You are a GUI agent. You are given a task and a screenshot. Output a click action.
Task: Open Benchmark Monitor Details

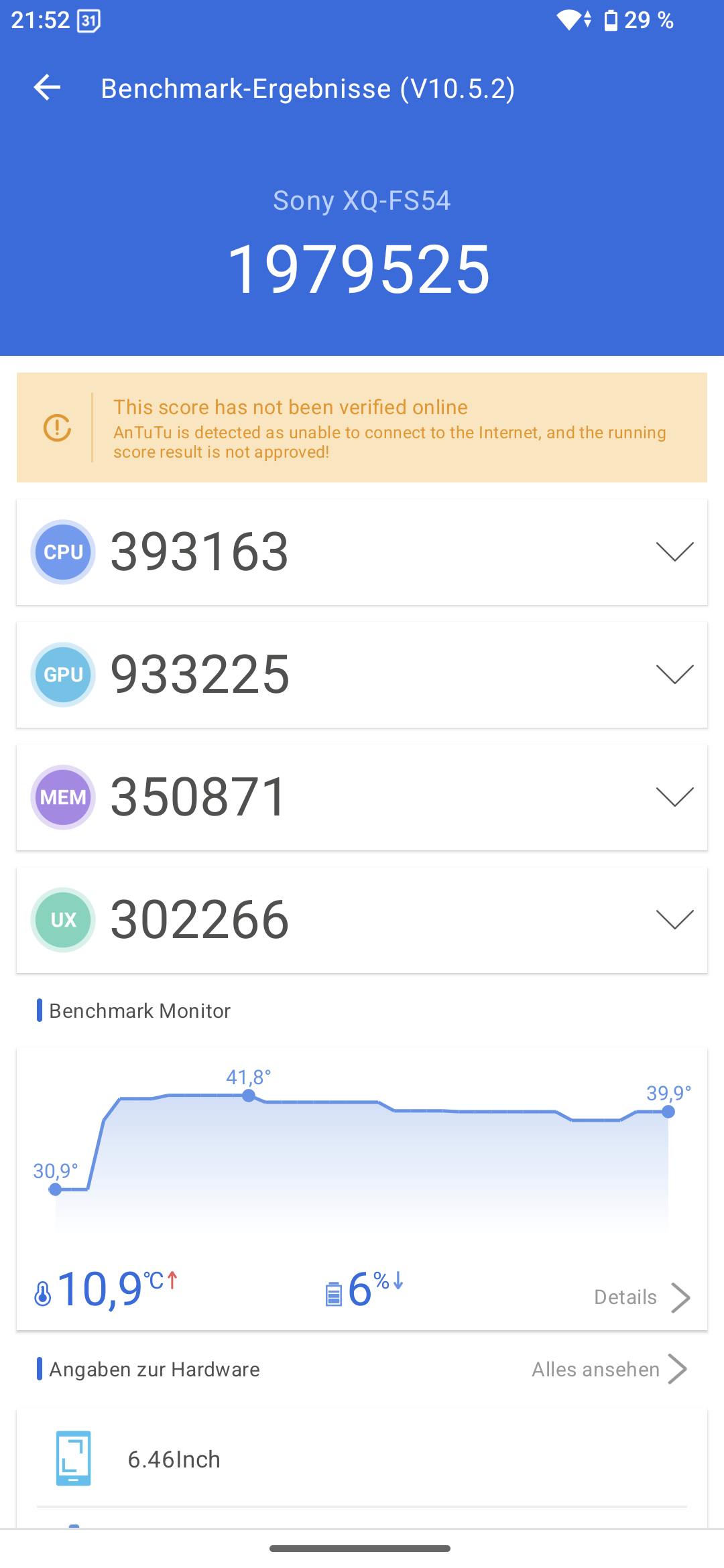tap(642, 1297)
